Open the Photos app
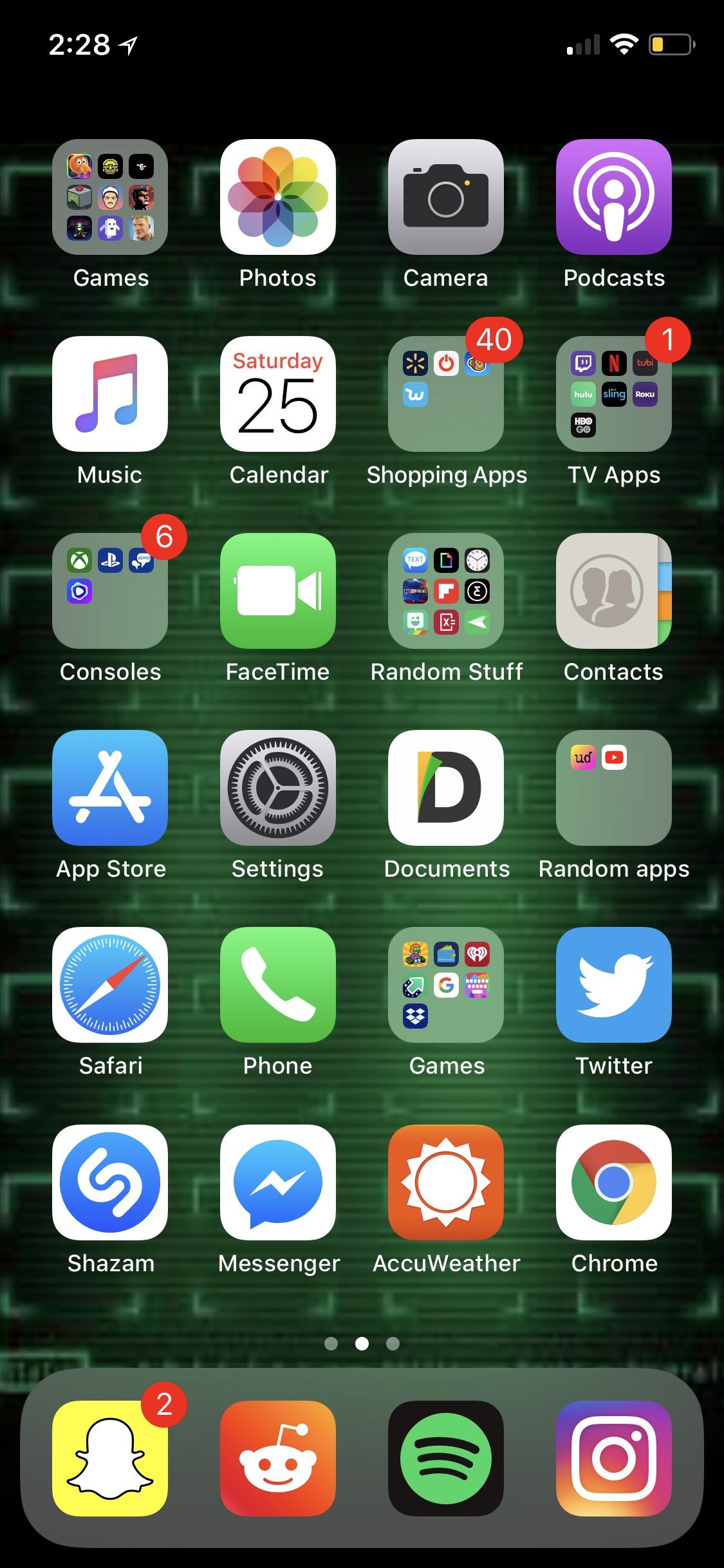Screen dimensions: 724x1568 tap(278, 197)
